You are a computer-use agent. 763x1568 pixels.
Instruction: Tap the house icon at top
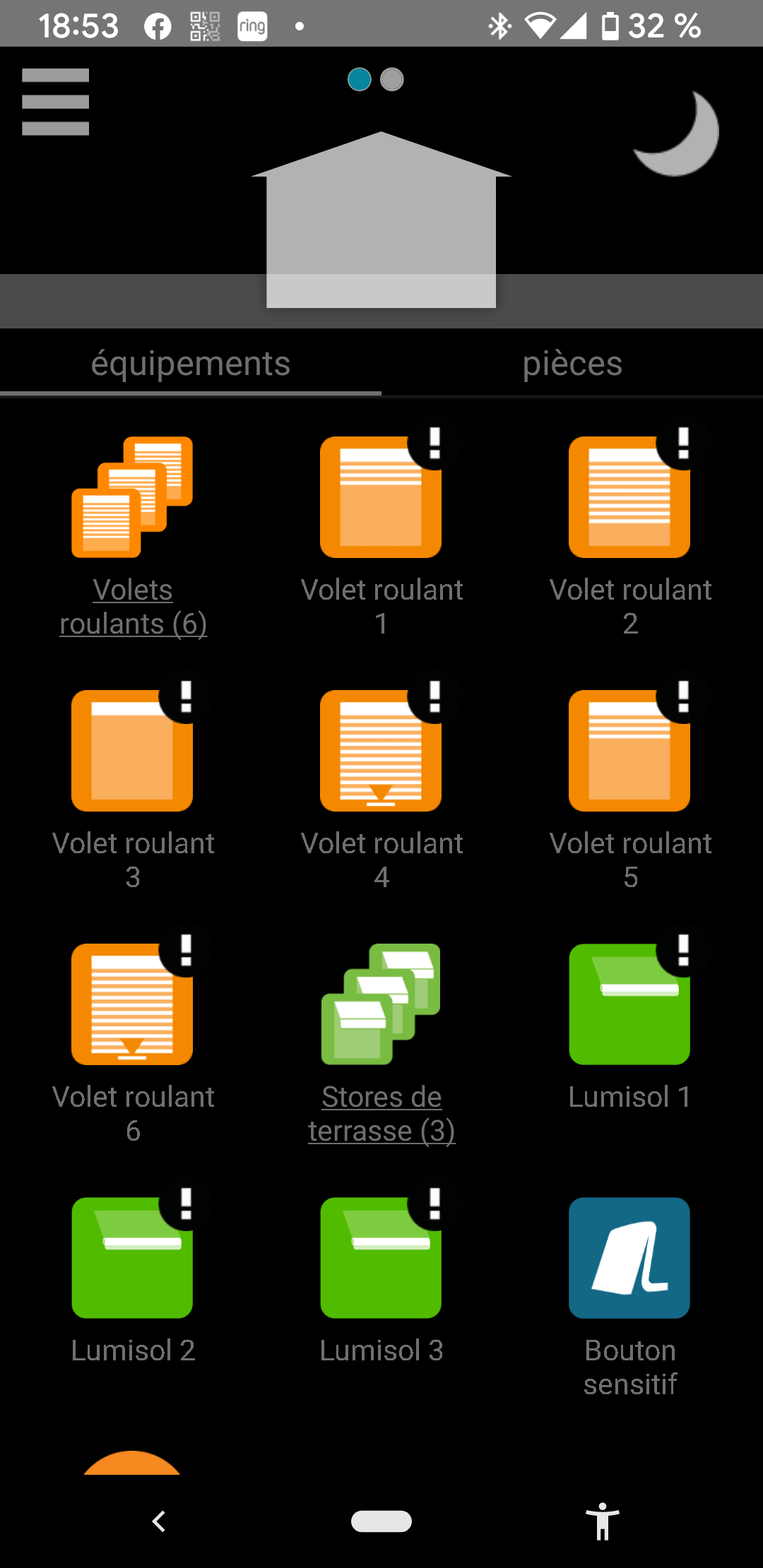pyautogui.click(x=381, y=220)
